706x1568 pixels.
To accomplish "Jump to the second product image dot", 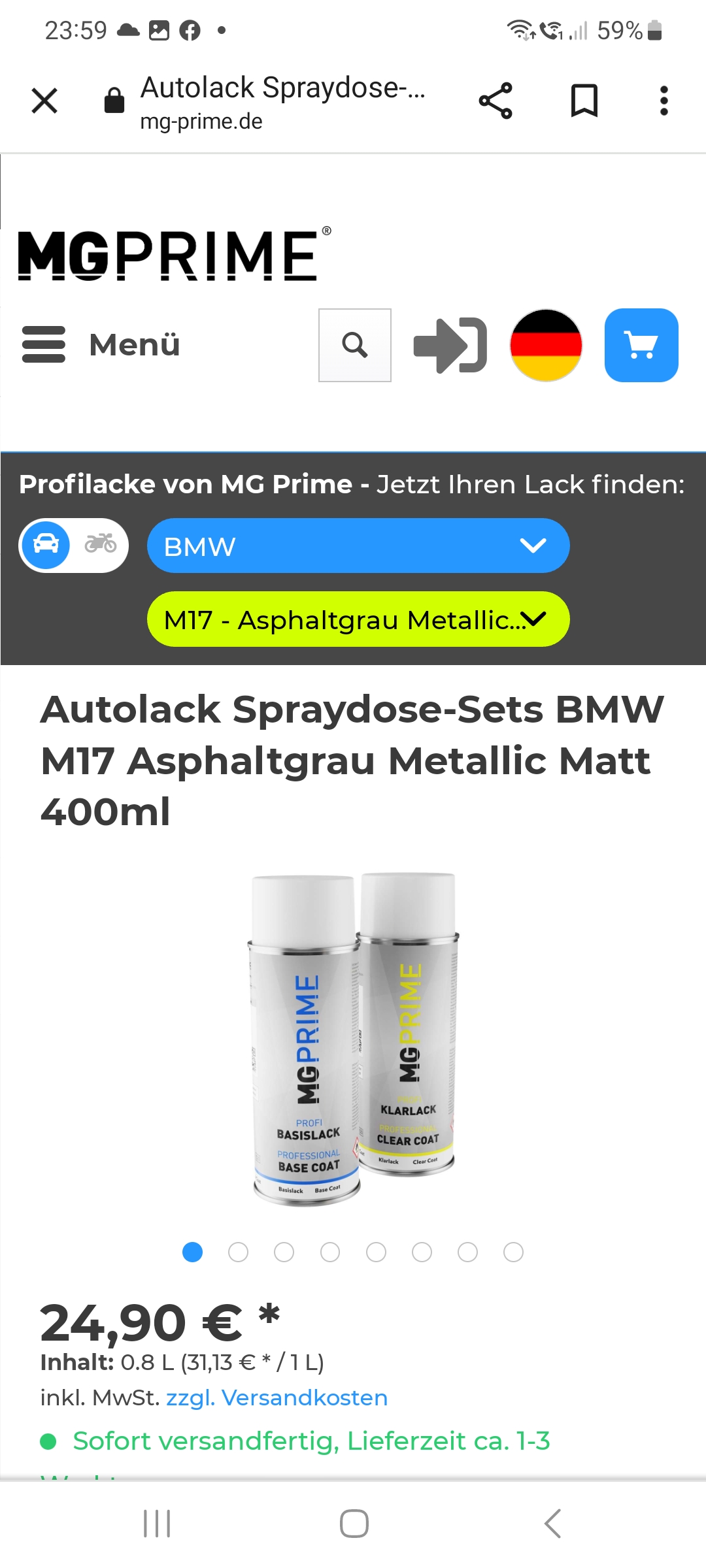I will tap(238, 1252).
